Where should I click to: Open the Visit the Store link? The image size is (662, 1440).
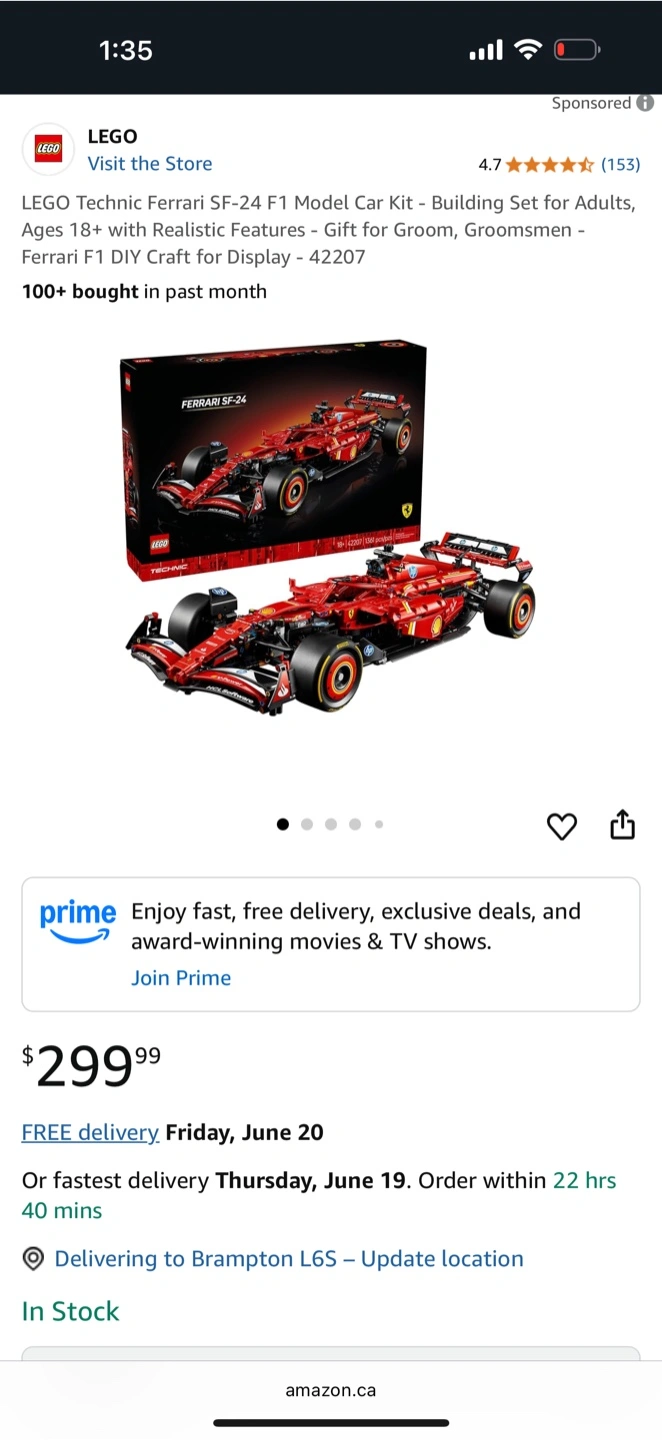click(x=150, y=164)
